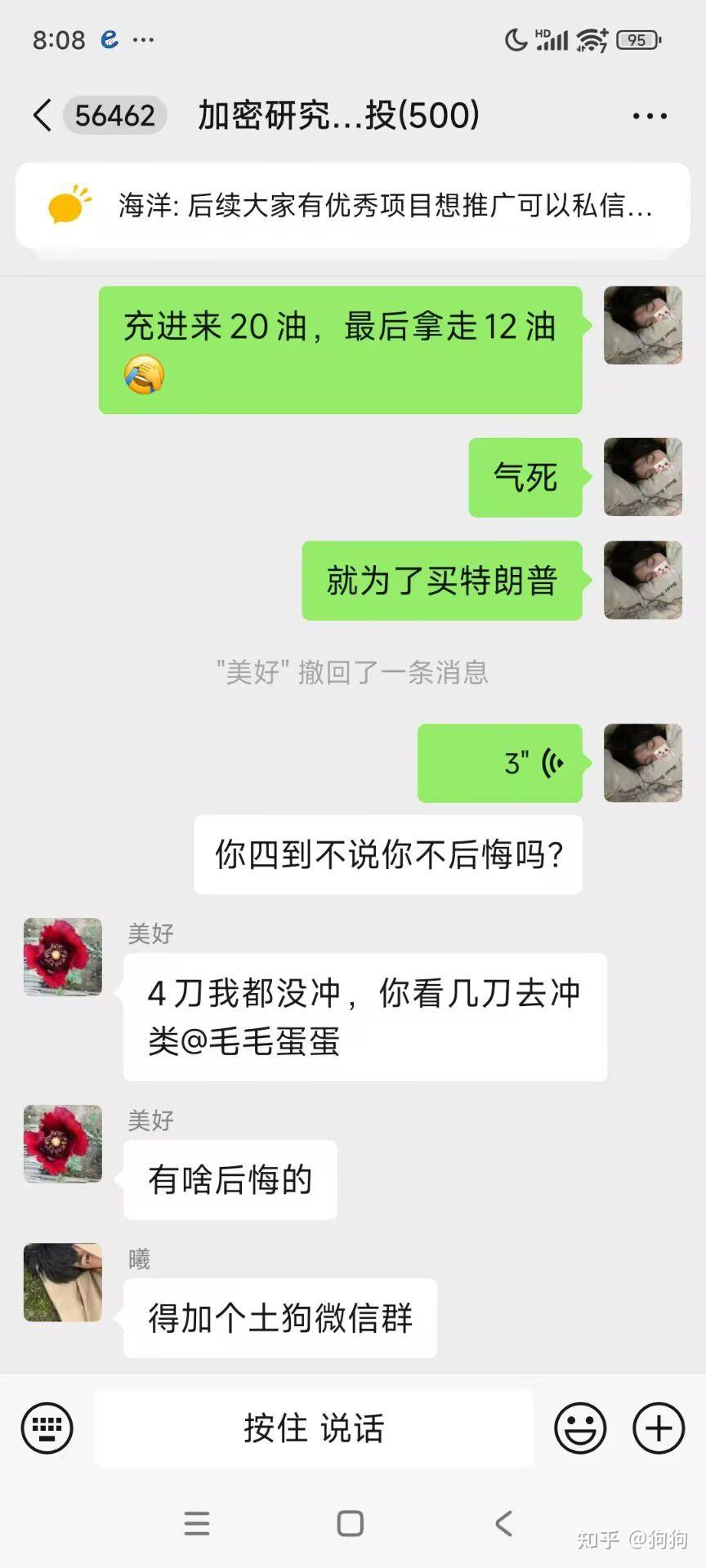Open the plus attachments menu

[x=659, y=1428]
